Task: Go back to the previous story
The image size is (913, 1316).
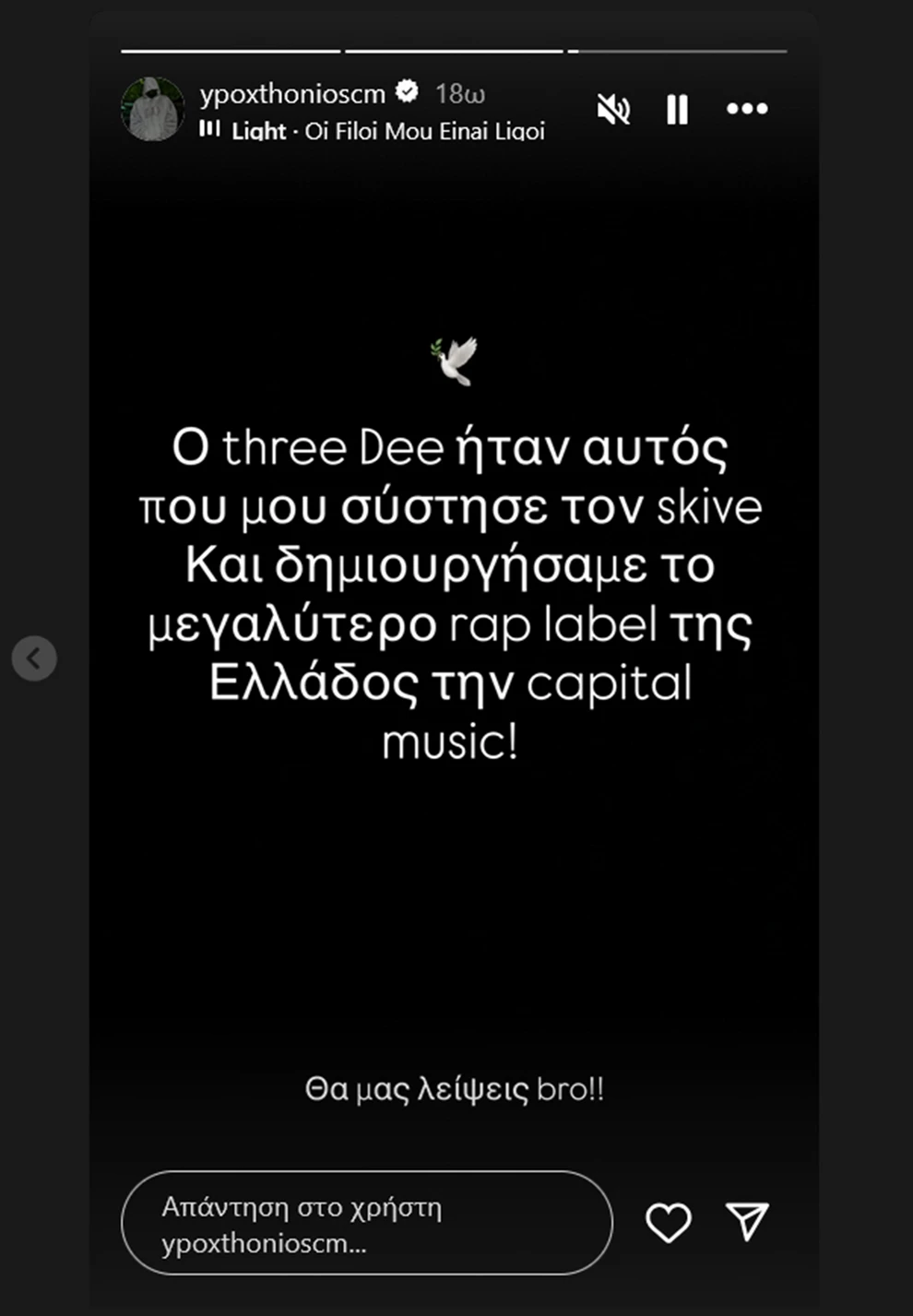Action: 34,658
